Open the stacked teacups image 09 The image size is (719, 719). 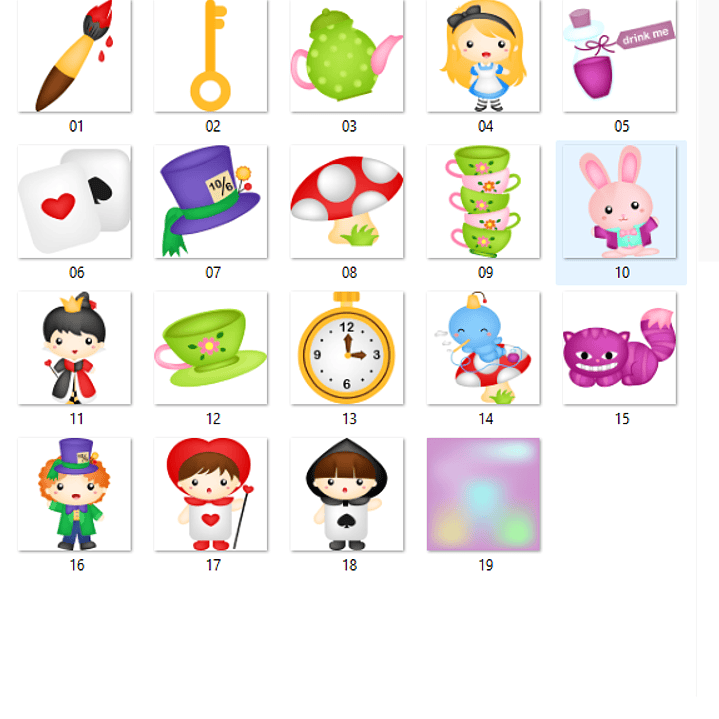click(483, 202)
